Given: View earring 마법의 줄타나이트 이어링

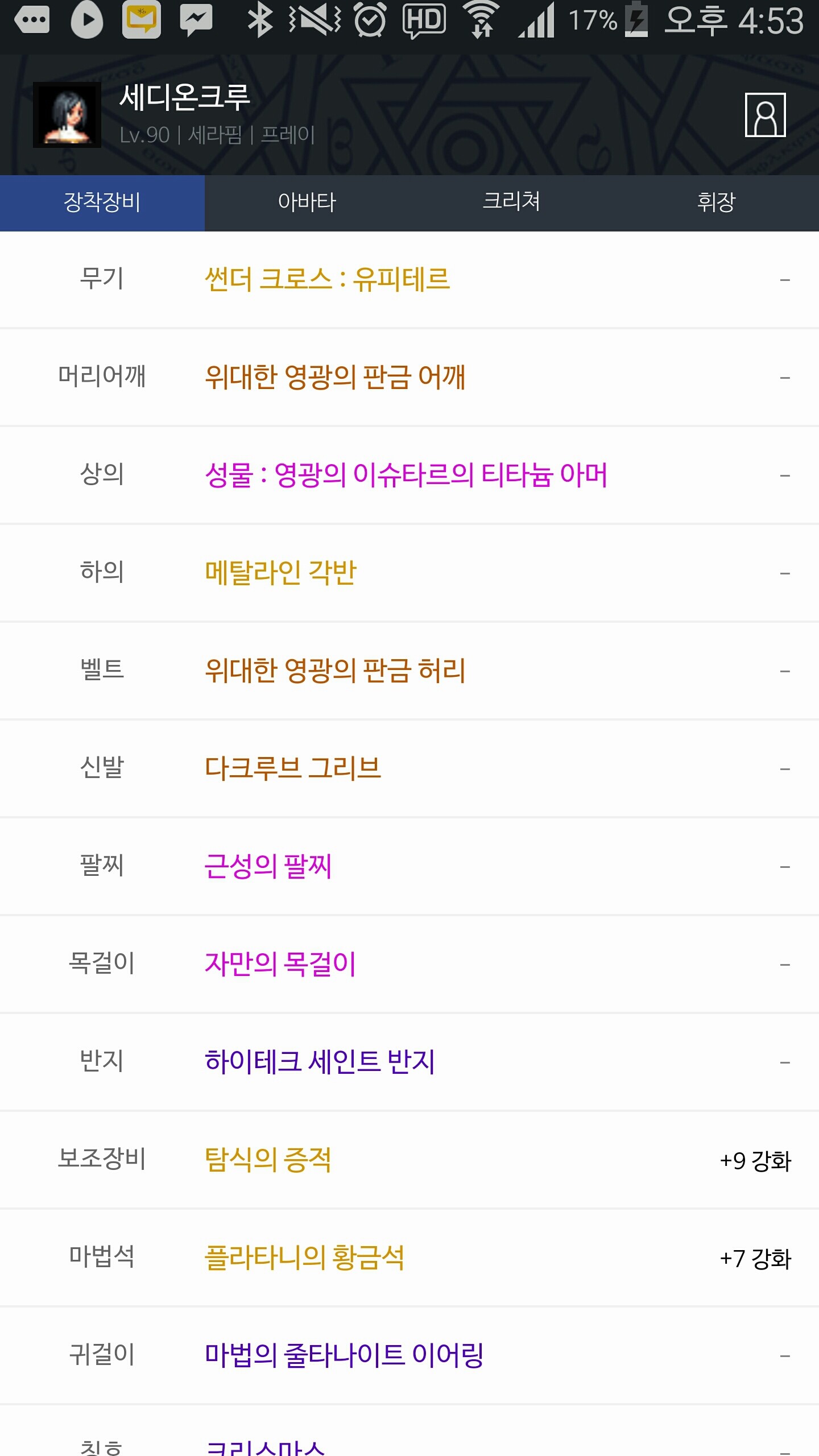Looking at the screenshot, I should tap(409, 1356).
